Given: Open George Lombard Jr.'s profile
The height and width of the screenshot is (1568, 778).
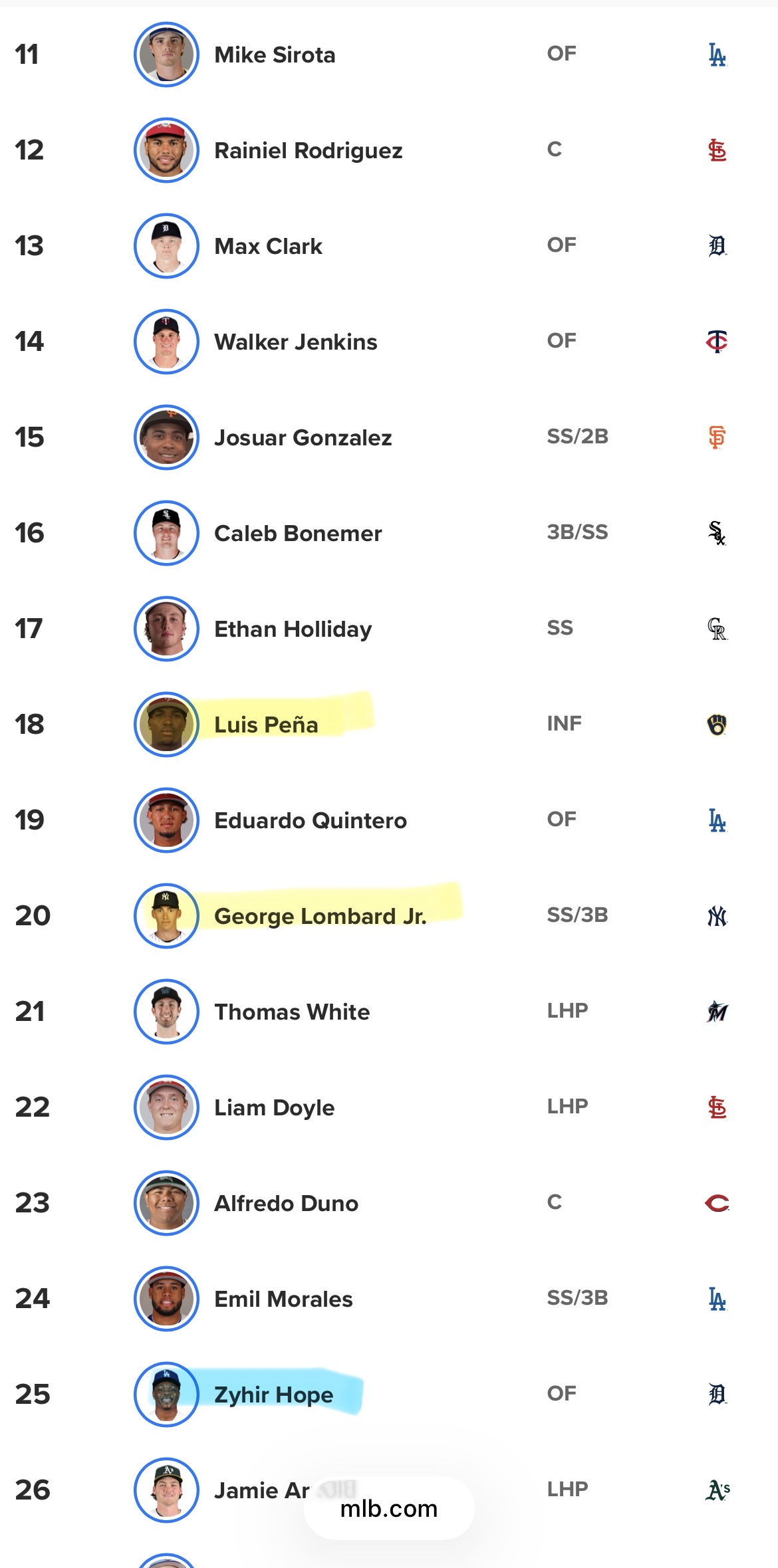Looking at the screenshot, I should 389,916.
